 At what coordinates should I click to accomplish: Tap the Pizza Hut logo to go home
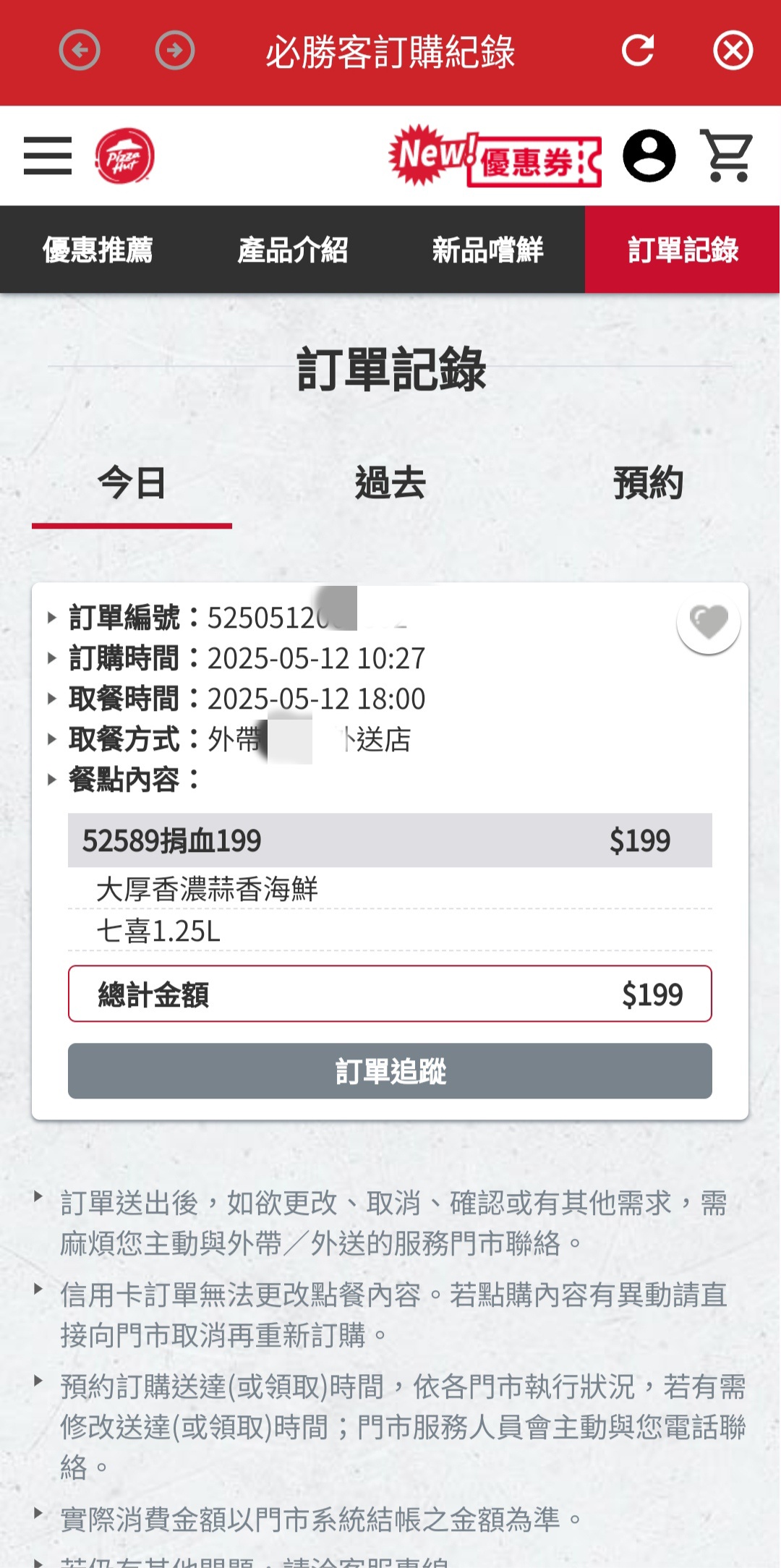(125, 156)
